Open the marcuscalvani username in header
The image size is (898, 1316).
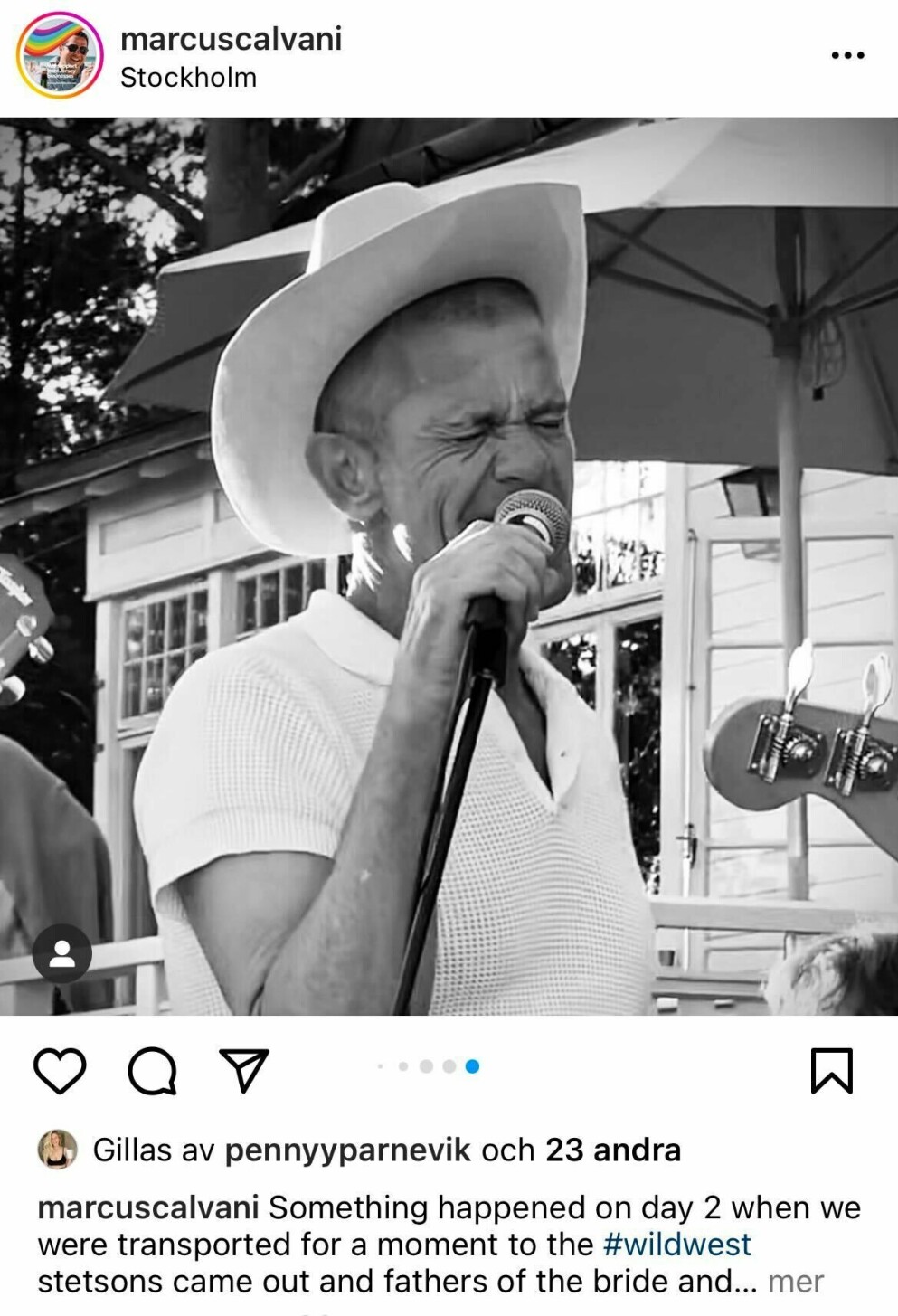coord(231,39)
